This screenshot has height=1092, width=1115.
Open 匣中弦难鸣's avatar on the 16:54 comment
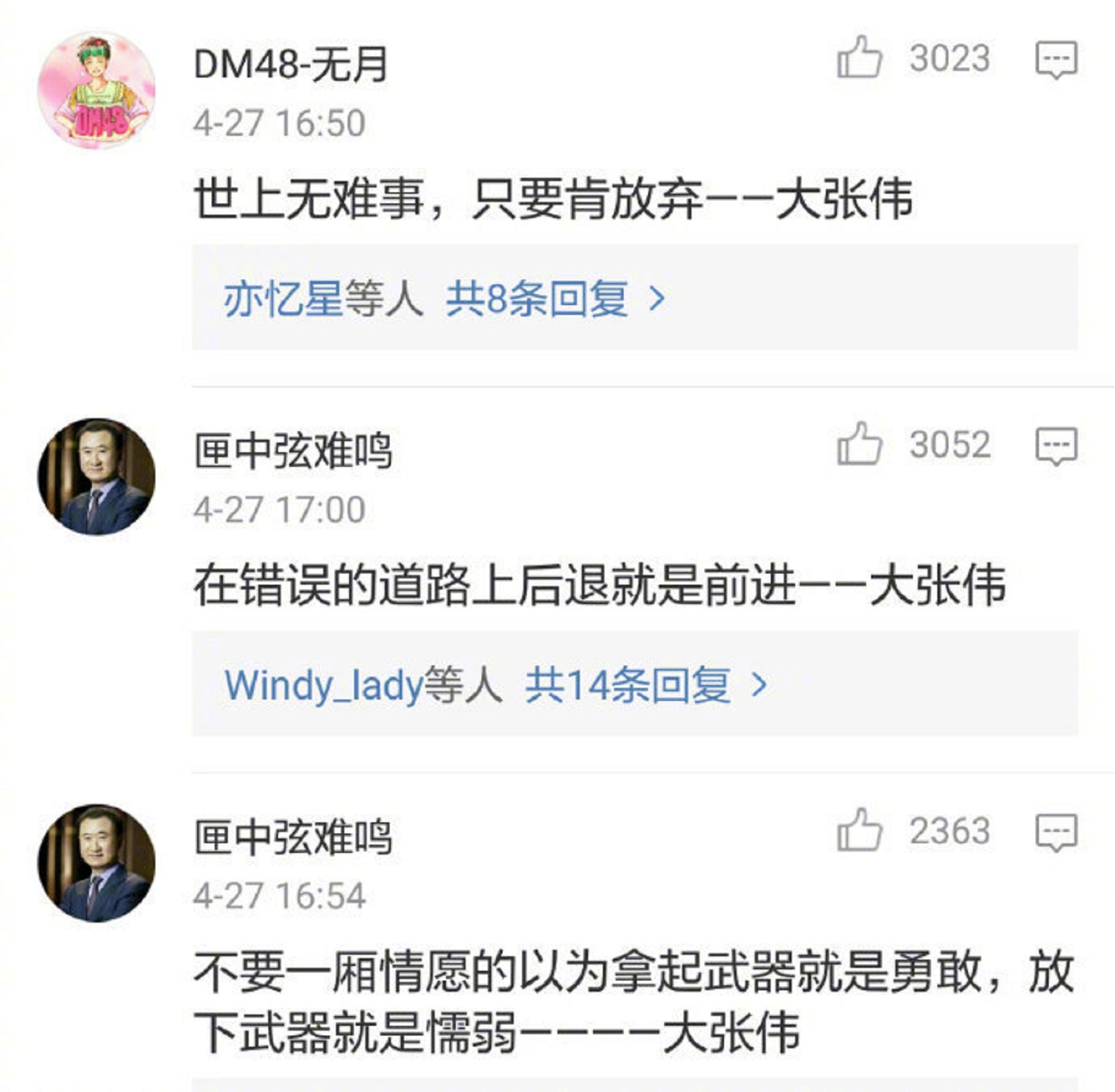click(96, 863)
